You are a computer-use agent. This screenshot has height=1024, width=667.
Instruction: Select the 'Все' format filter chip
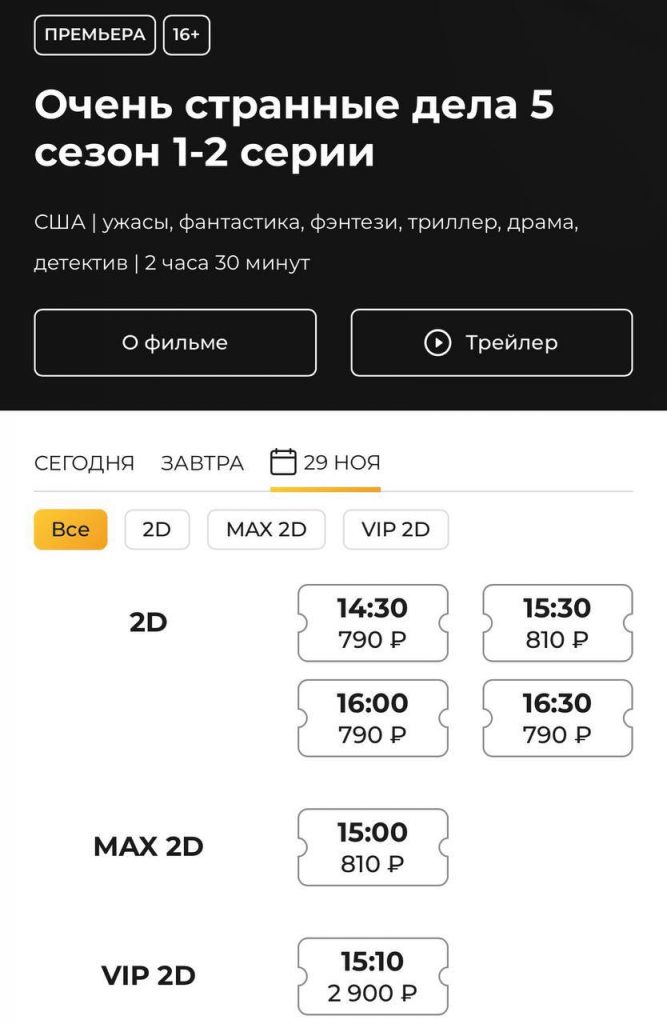(70, 530)
